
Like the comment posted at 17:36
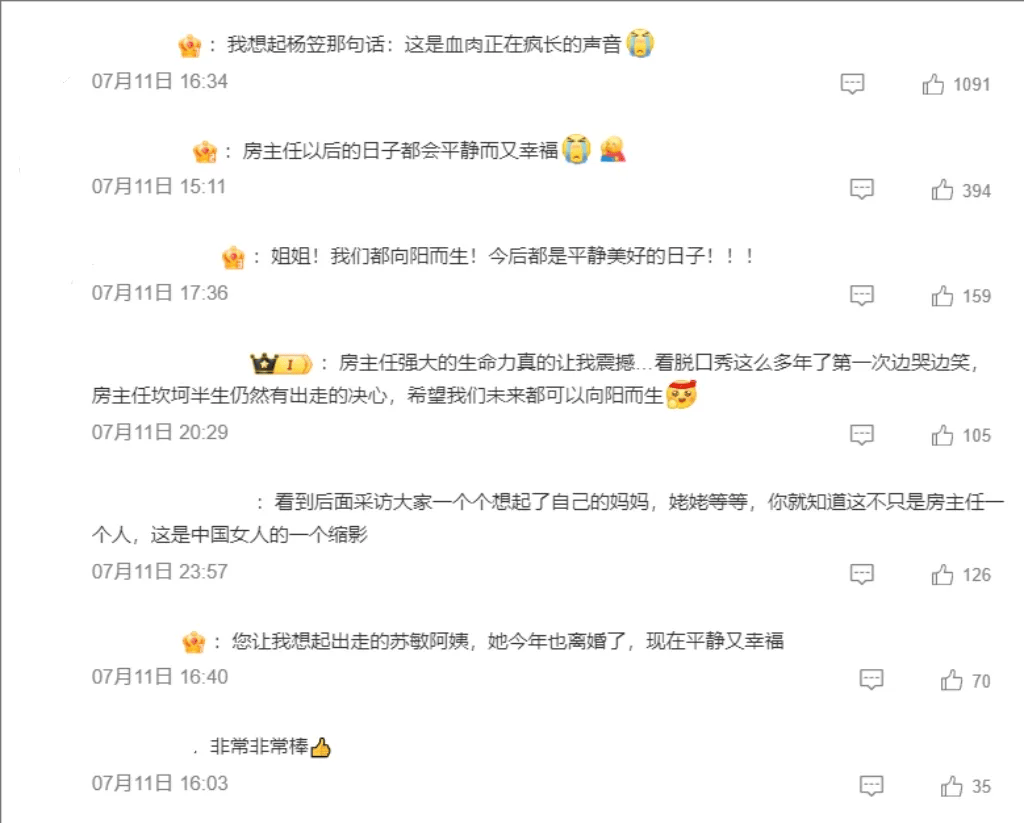click(x=942, y=296)
